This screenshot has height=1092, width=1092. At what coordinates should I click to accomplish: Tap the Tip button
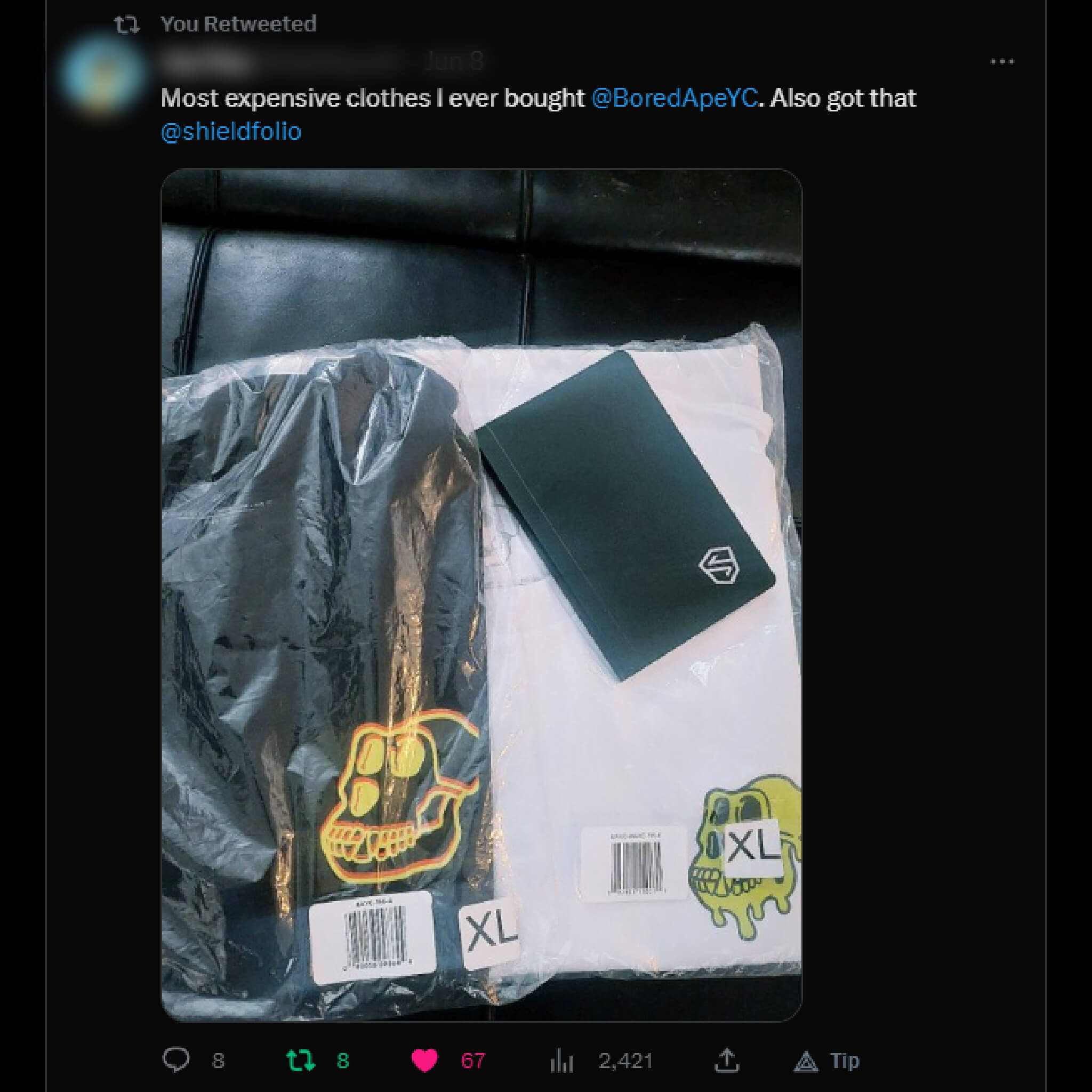(827, 1061)
